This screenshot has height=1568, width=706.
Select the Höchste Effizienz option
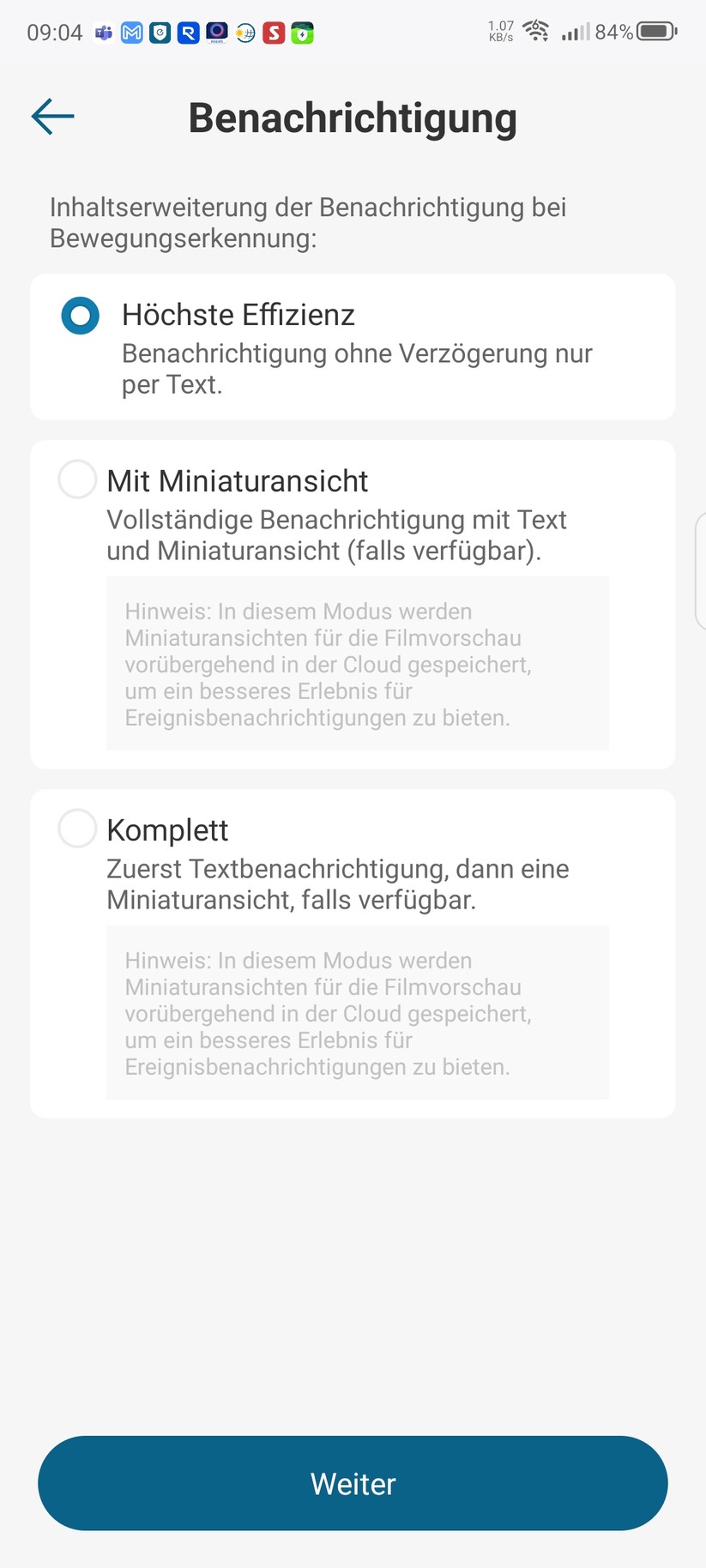[x=79, y=316]
